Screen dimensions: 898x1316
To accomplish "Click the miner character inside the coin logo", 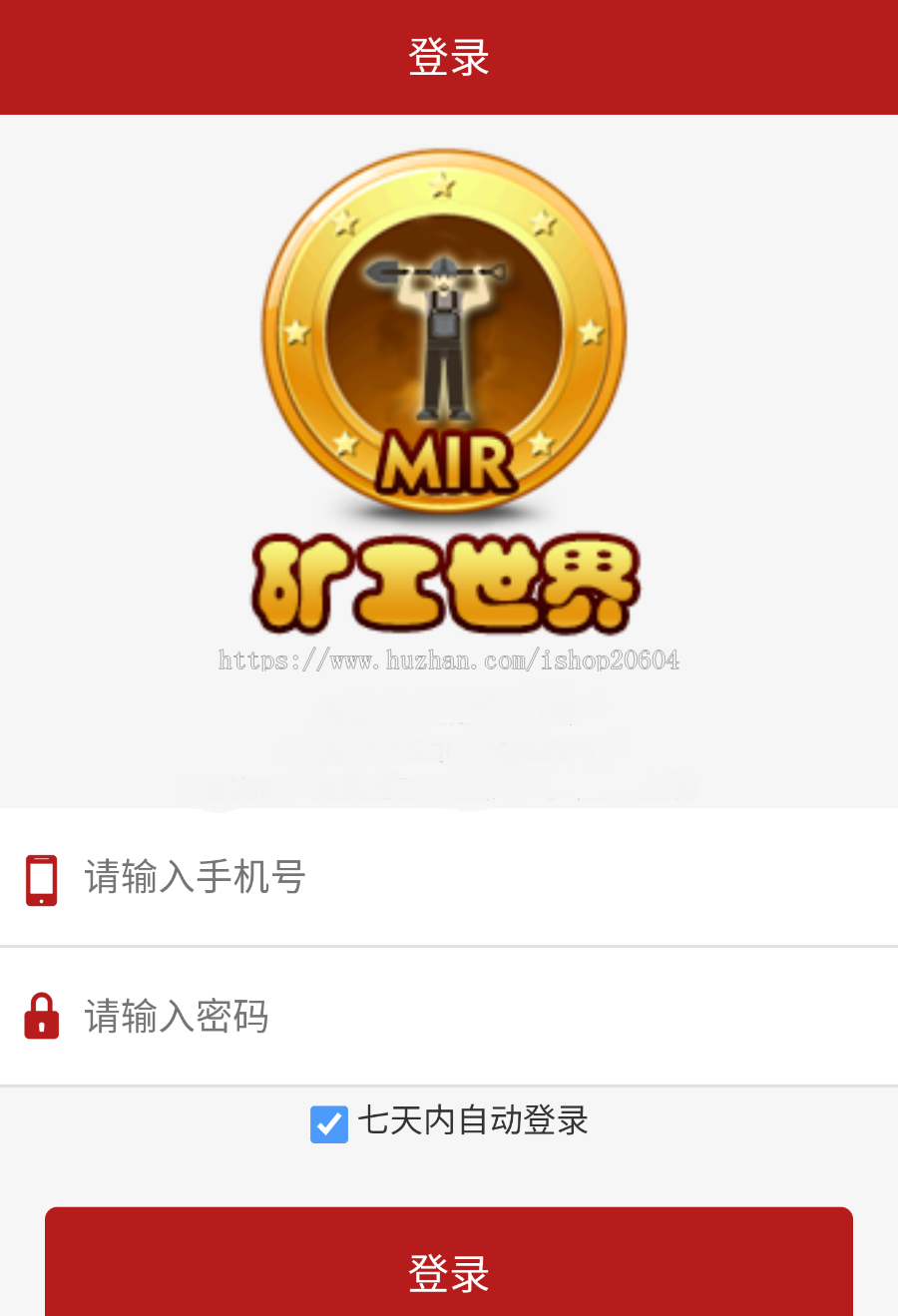I will [446, 334].
